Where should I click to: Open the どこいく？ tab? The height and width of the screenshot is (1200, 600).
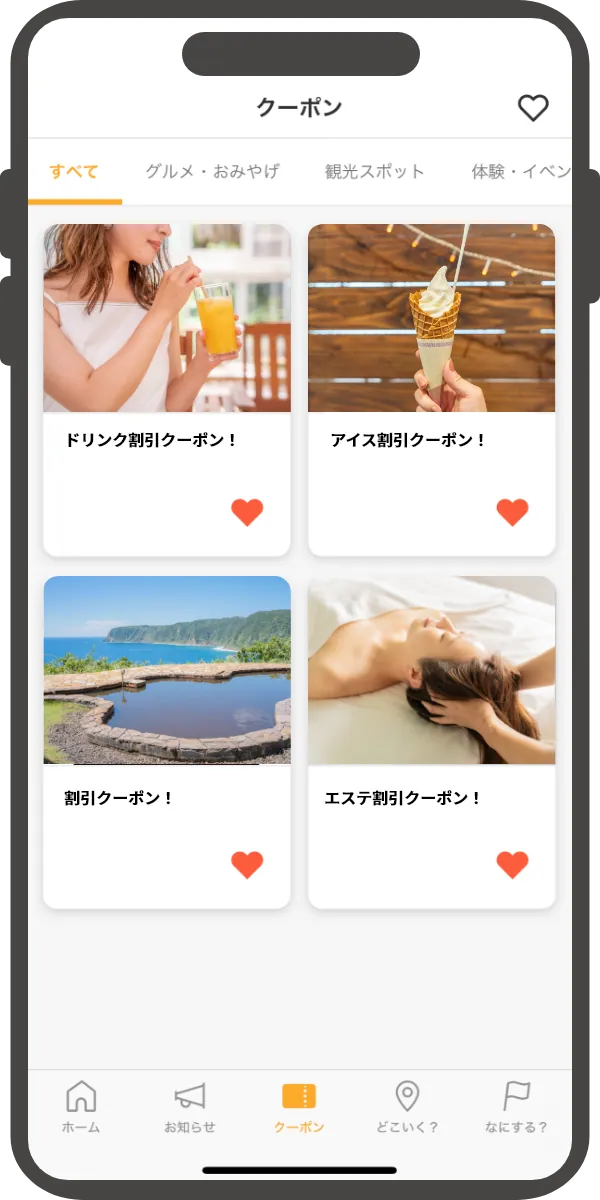click(x=407, y=1107)
